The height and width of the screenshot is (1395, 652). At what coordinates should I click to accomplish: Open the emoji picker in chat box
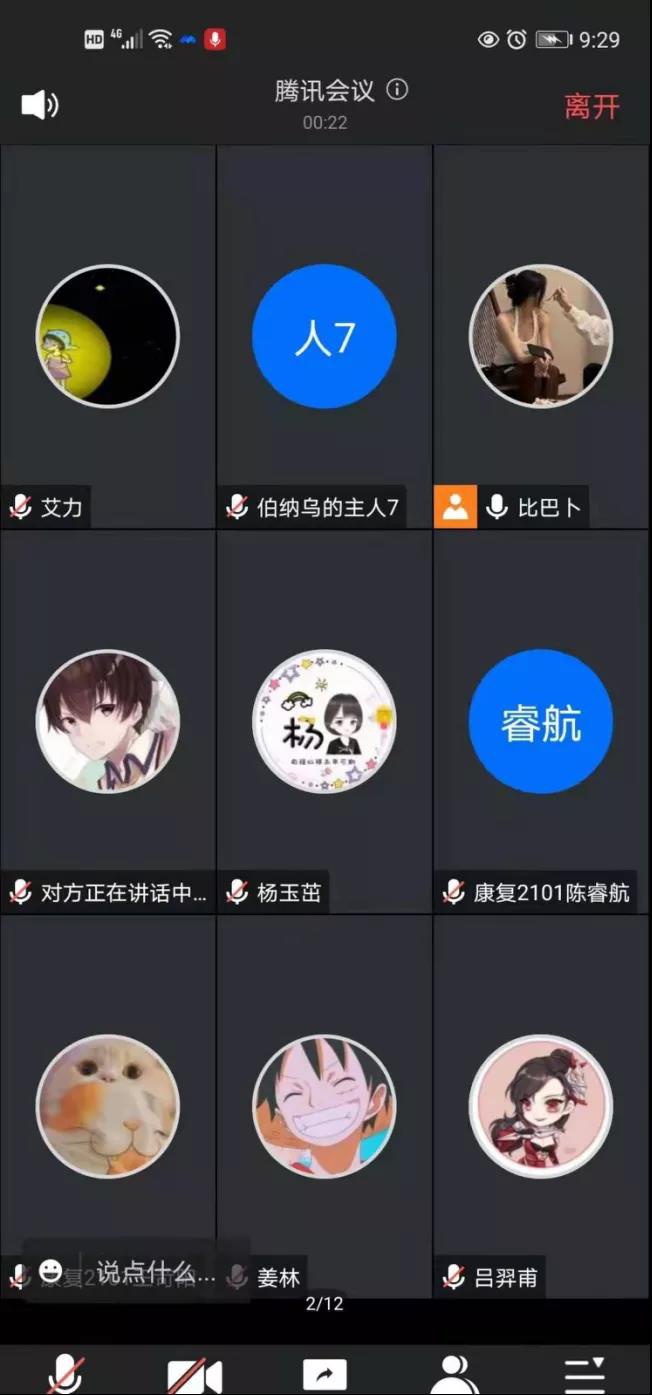pyautogui.click(x=50, y=1271)
